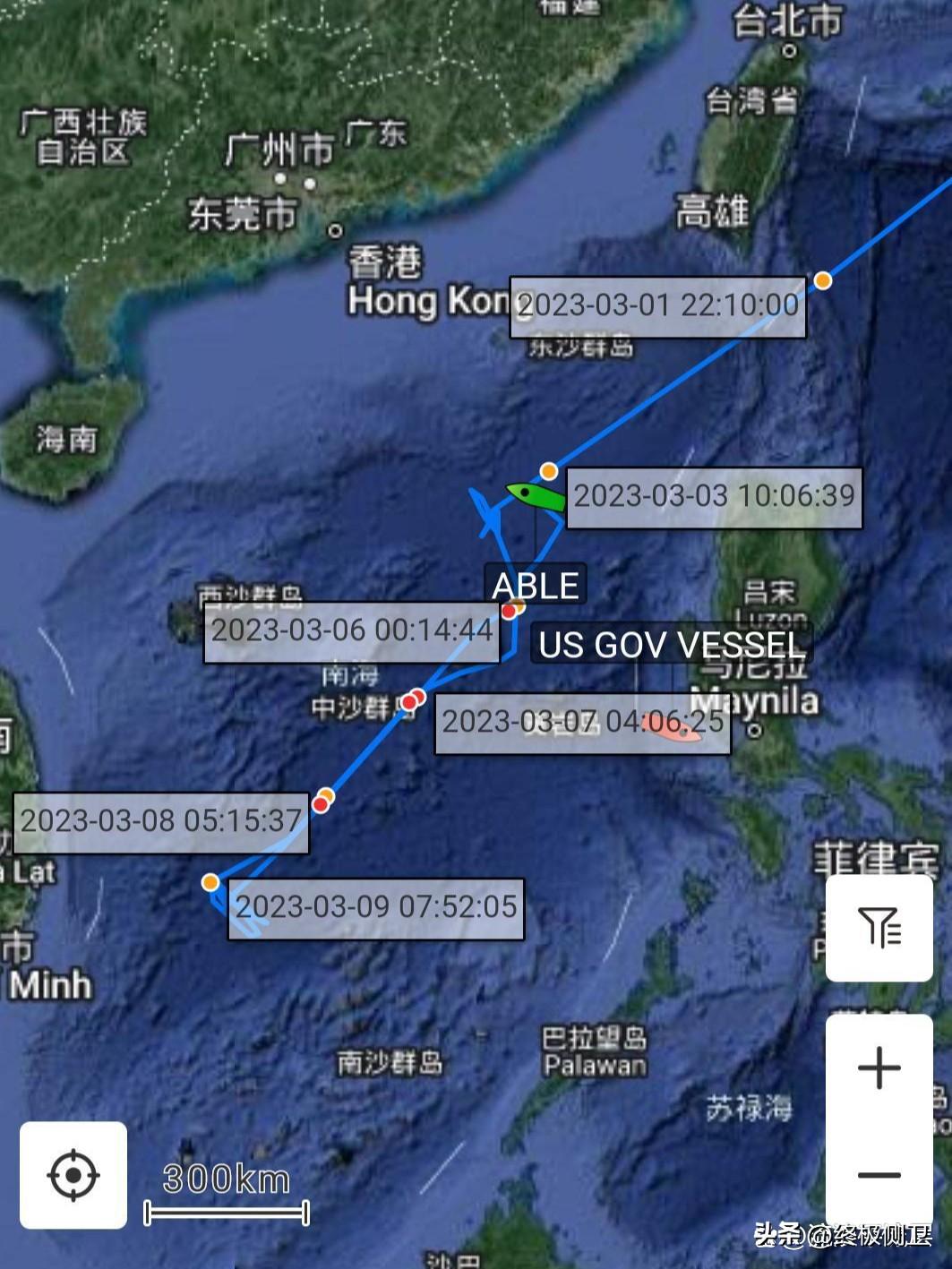The width and height of the screenshot is (952, 1269).
Task: Zoom out of the map
Action: (879, 1175)
